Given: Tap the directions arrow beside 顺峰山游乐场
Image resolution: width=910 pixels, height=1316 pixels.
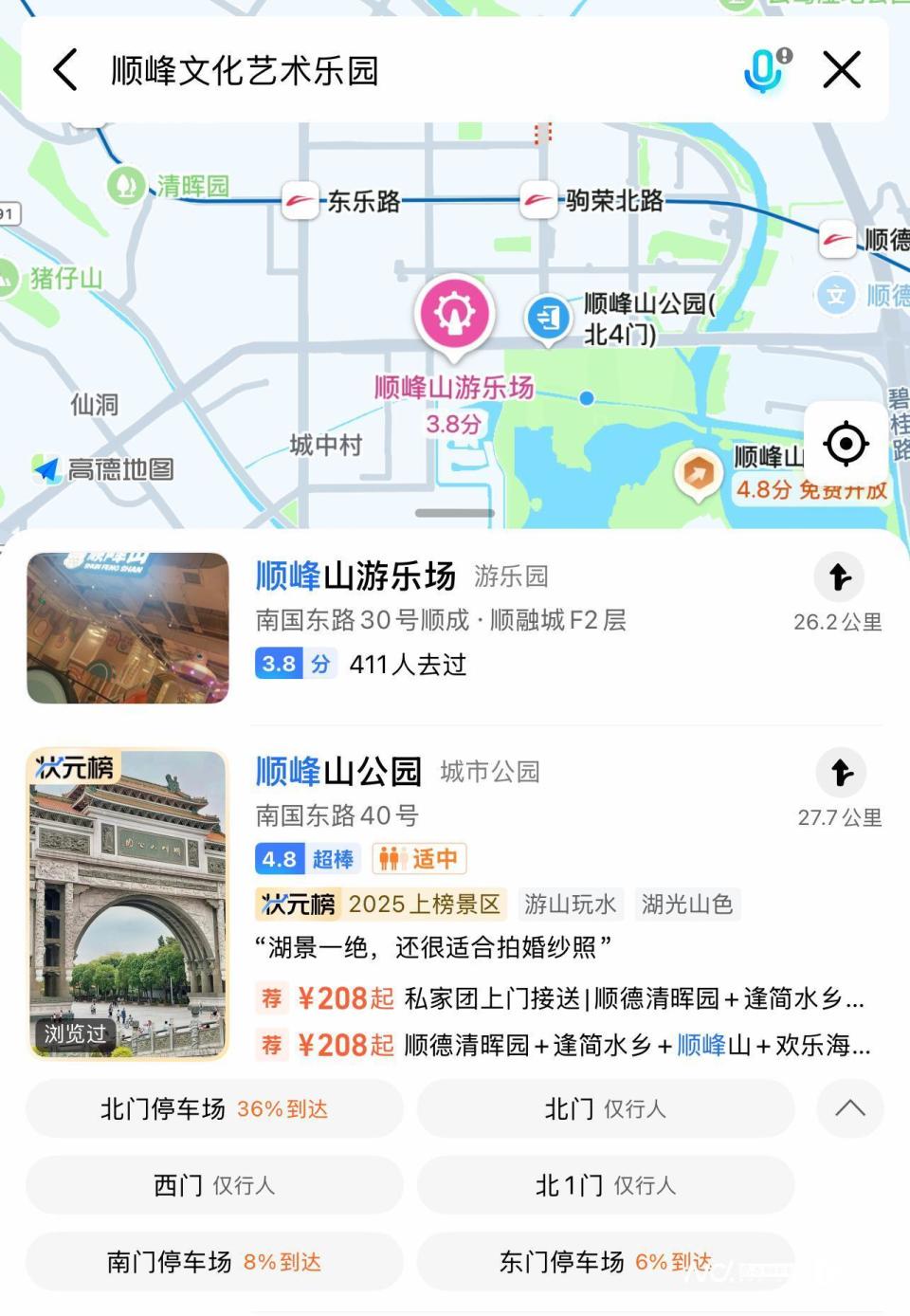Looking at the screenshot, I should (x=840, y=576).
